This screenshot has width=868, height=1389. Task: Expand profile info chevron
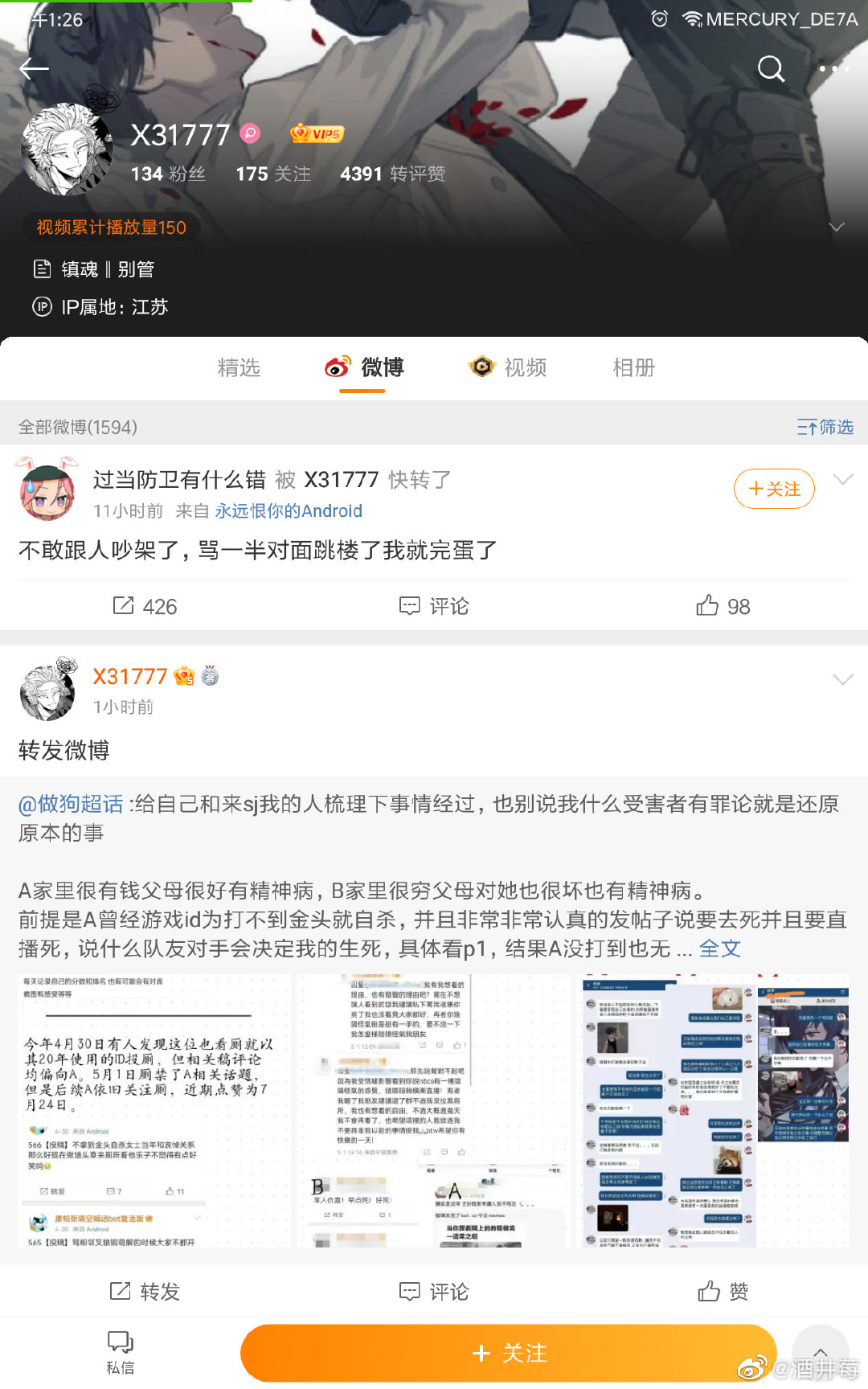point(836,227)
